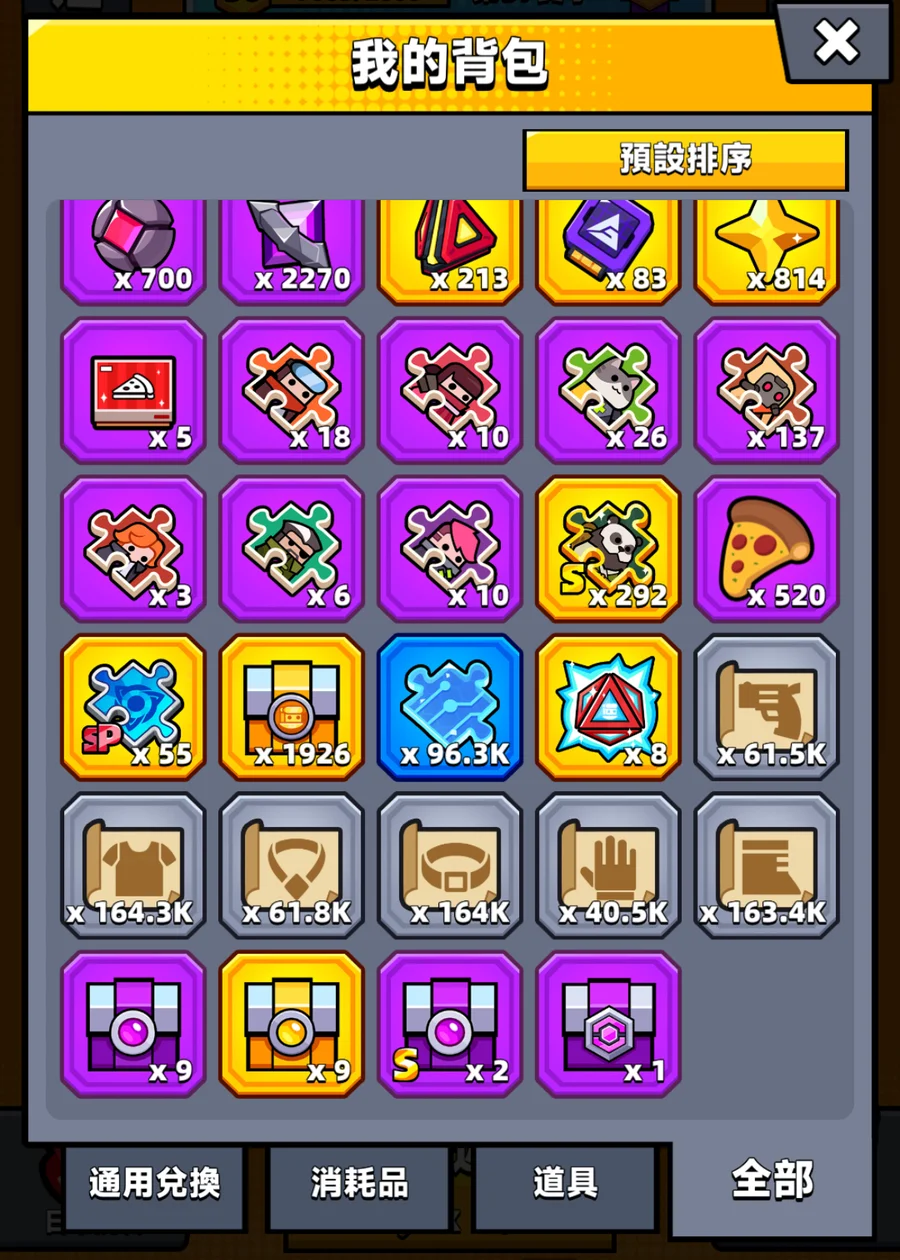Viewport: 900px width, 1260px height.
Task: Tap the red triangle crystal item x 8
Action: click(608, 706)
